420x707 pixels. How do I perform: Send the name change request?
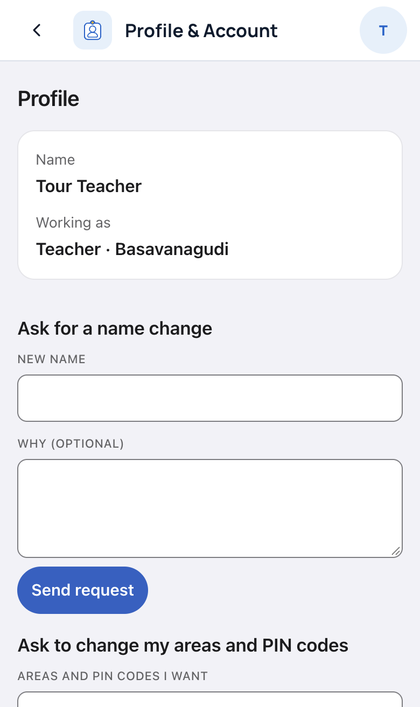click(x=83, y=590)
